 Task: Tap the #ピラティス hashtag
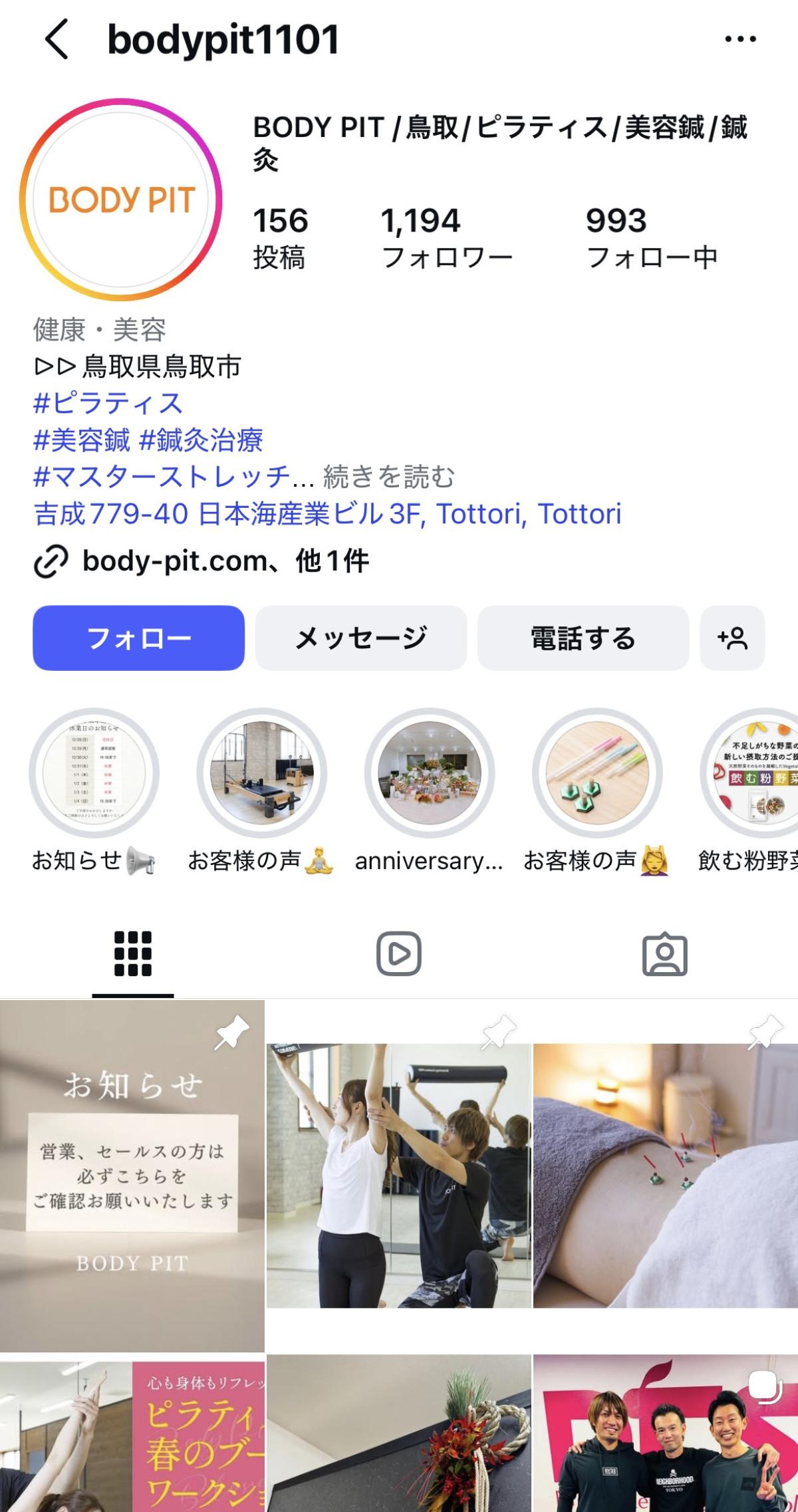click(108, 403)
